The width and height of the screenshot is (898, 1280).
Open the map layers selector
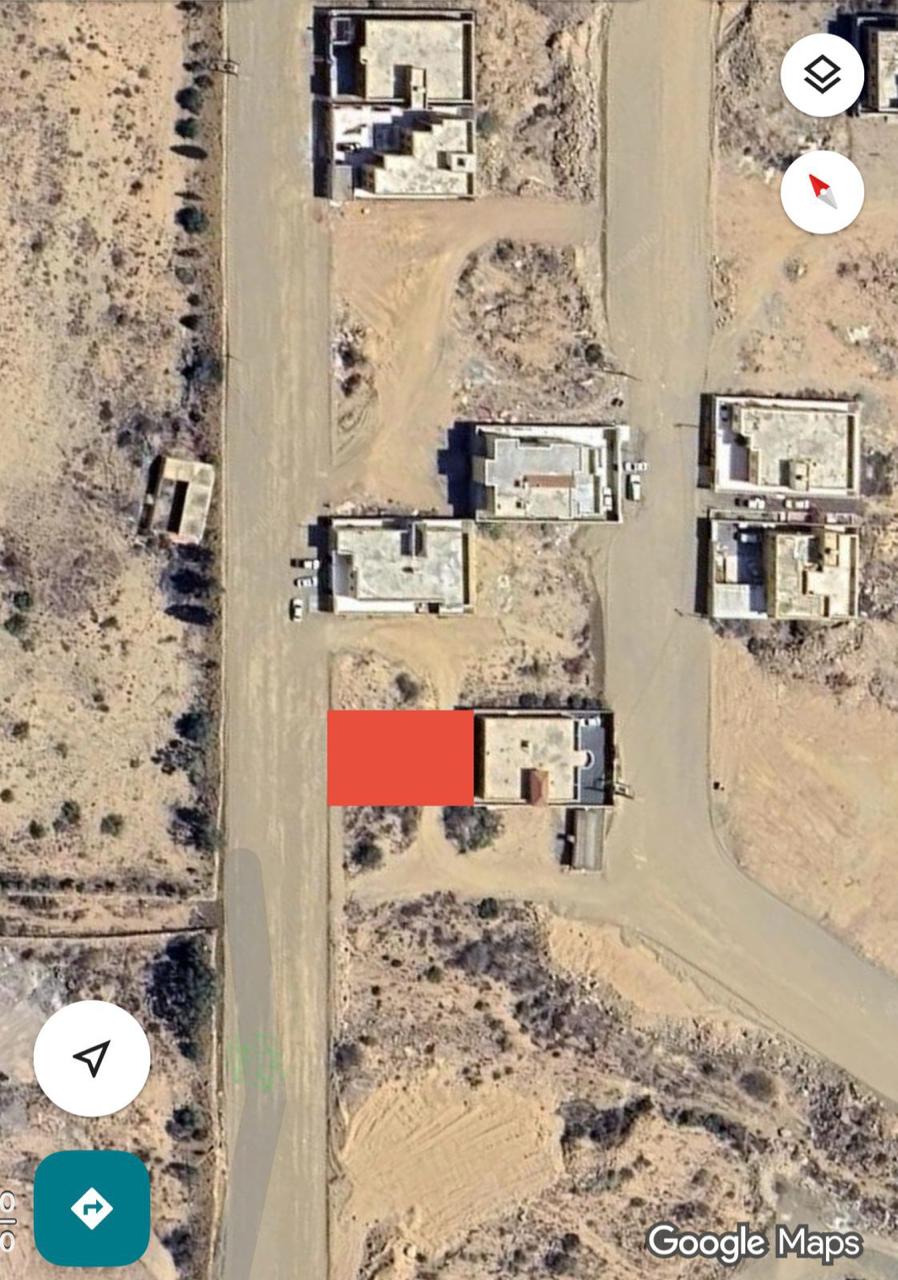click(x=822, y=75)
